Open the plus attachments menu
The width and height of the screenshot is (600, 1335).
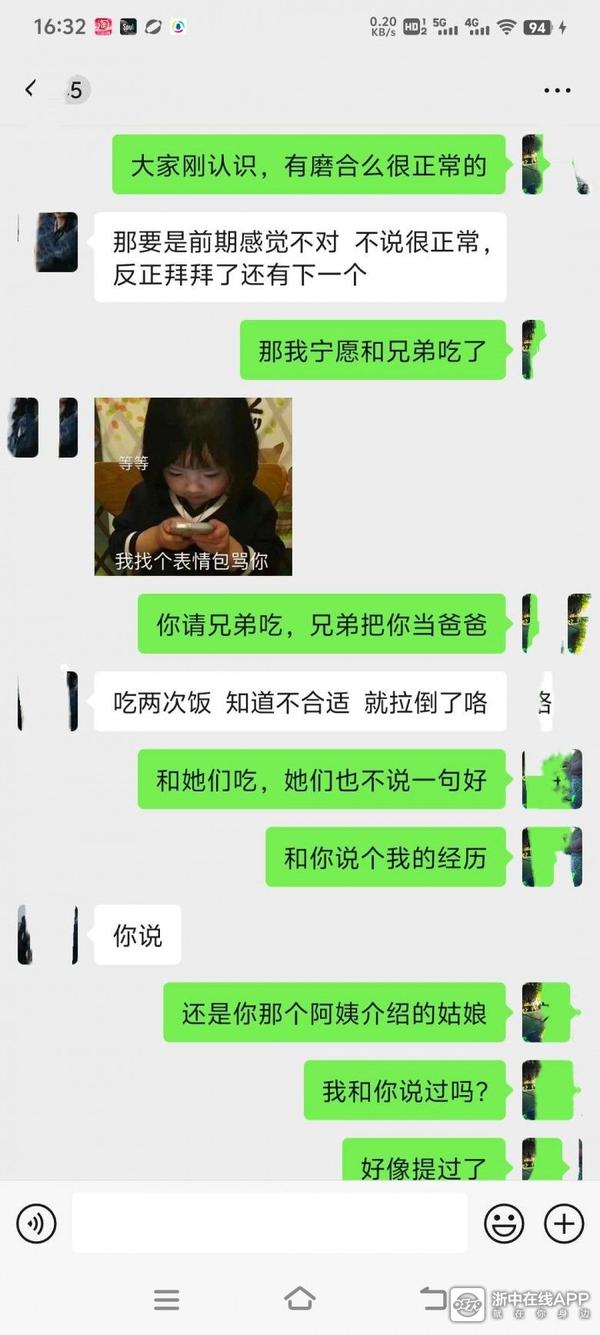click(563, 1223)
